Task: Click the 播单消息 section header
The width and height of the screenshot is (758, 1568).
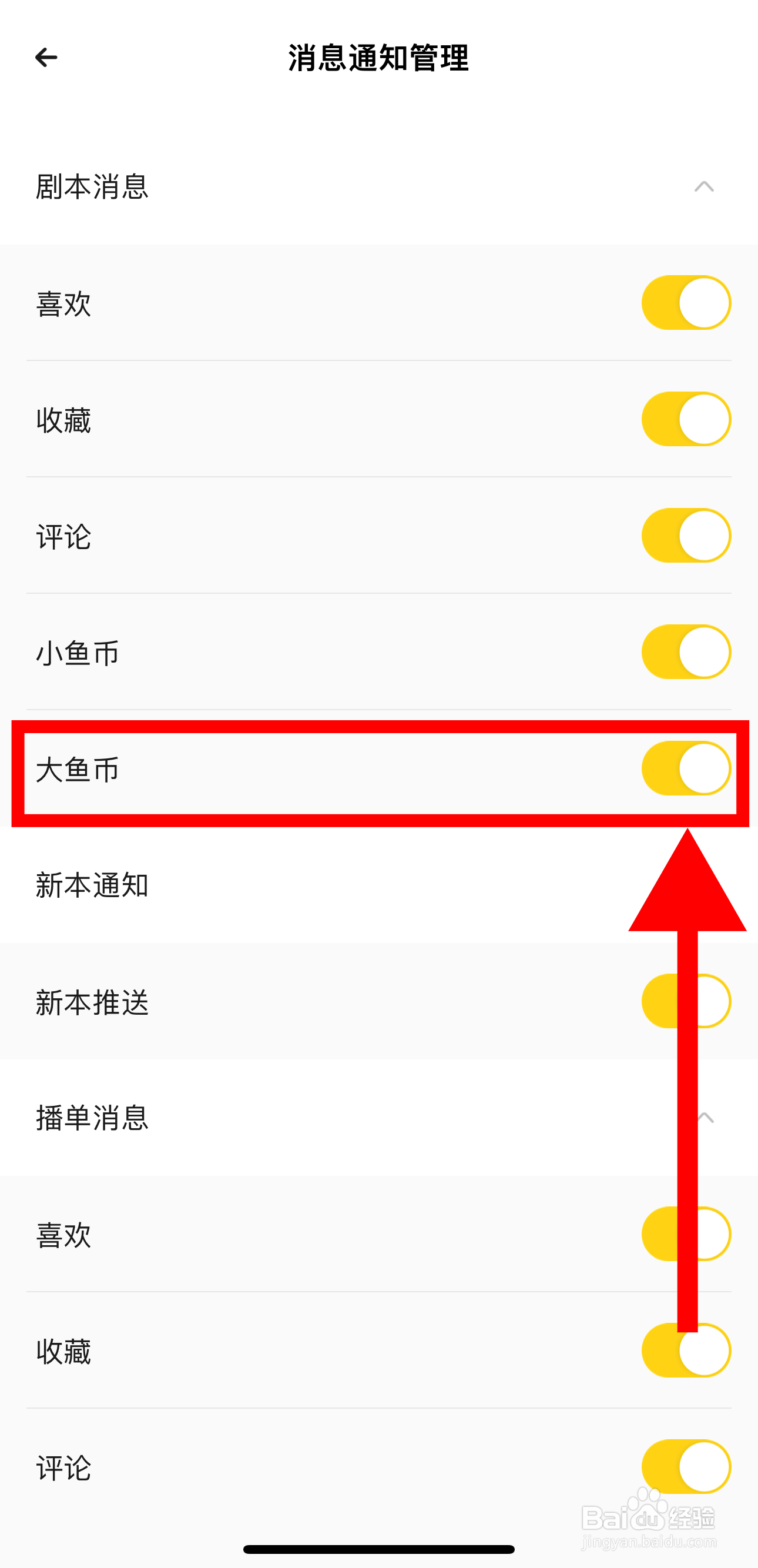Action: 92,1118
